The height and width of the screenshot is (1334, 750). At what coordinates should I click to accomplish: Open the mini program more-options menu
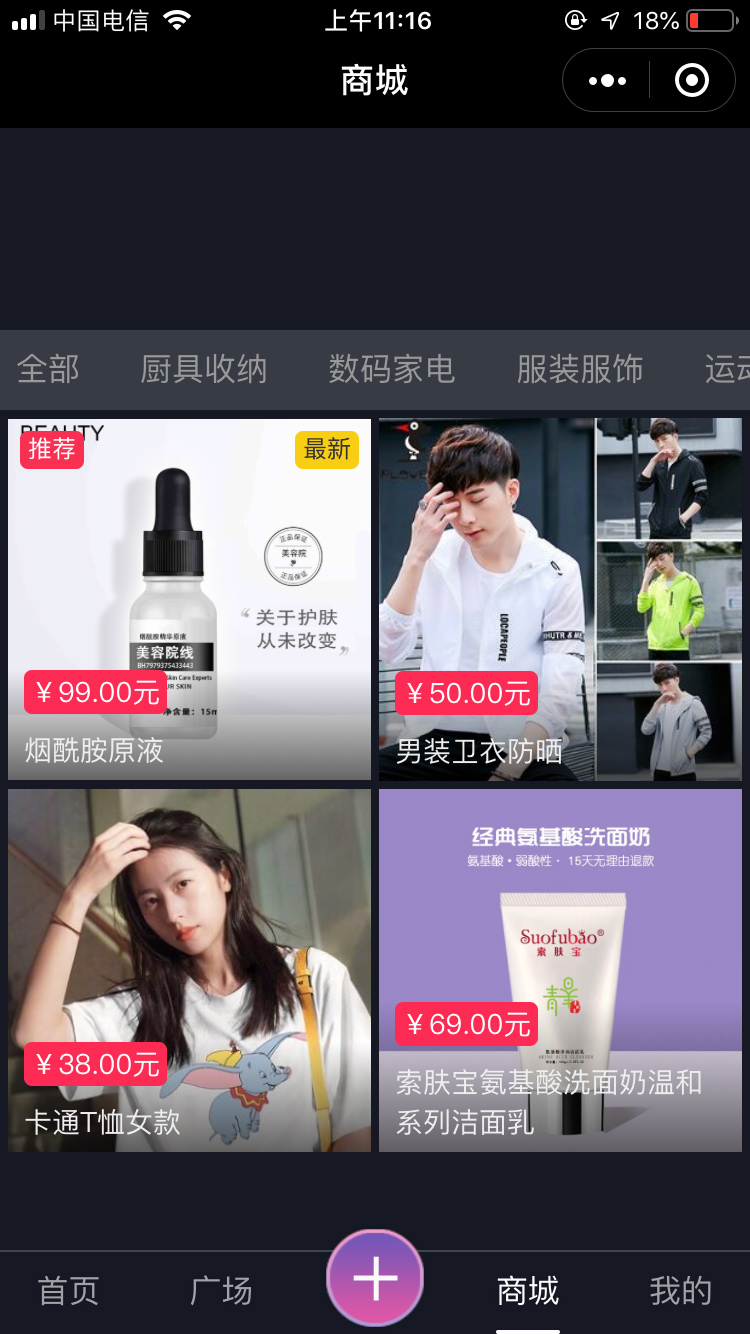[x=607, y=80]
